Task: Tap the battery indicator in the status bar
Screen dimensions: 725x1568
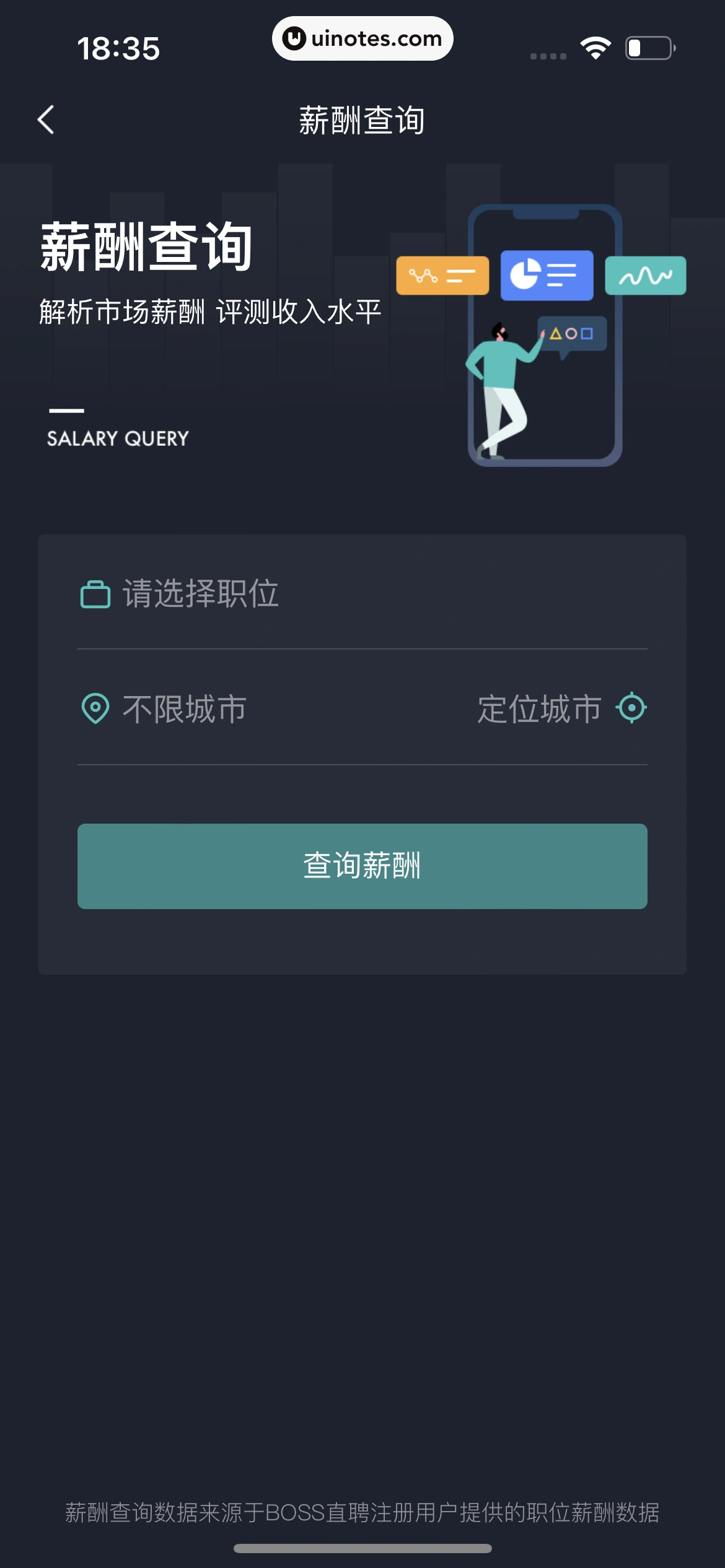Action: coord(649,46)
